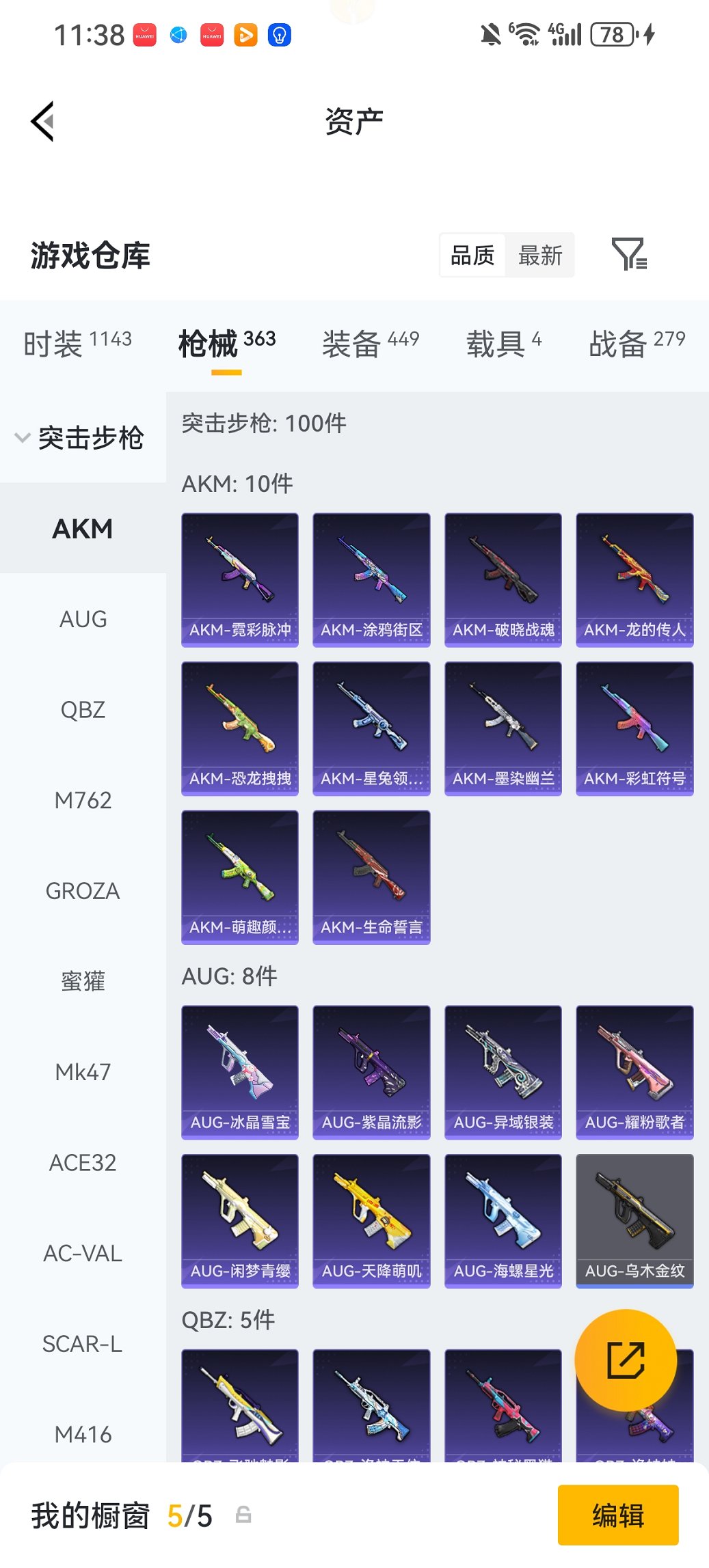View the AKM-龙的传人 skin
This screenshot has width=709, height=1568.
click(x=634, y=579)
